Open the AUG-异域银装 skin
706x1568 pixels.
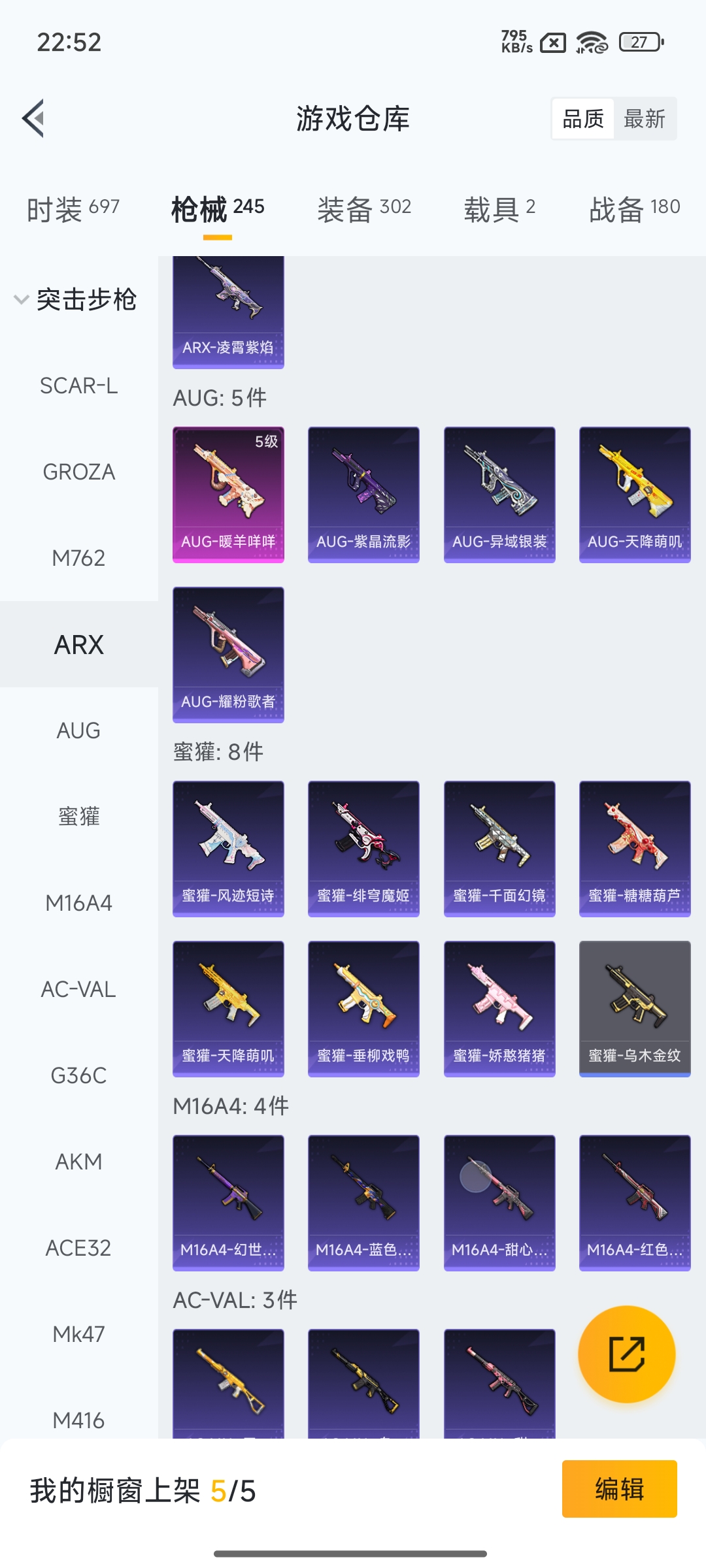tap(499, 495)
